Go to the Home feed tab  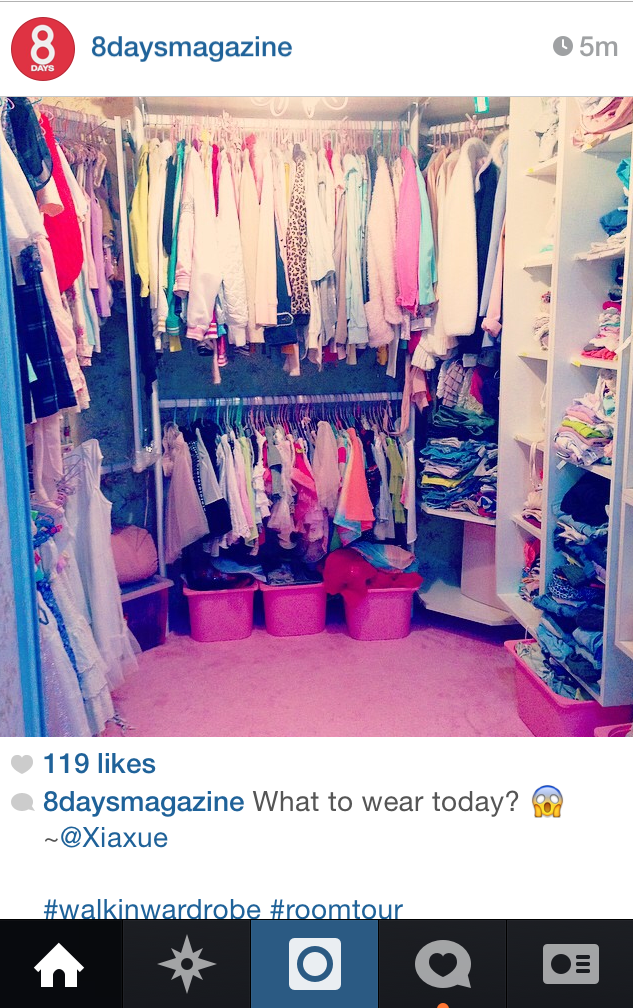pyautogui.click(x=60, y=965)
